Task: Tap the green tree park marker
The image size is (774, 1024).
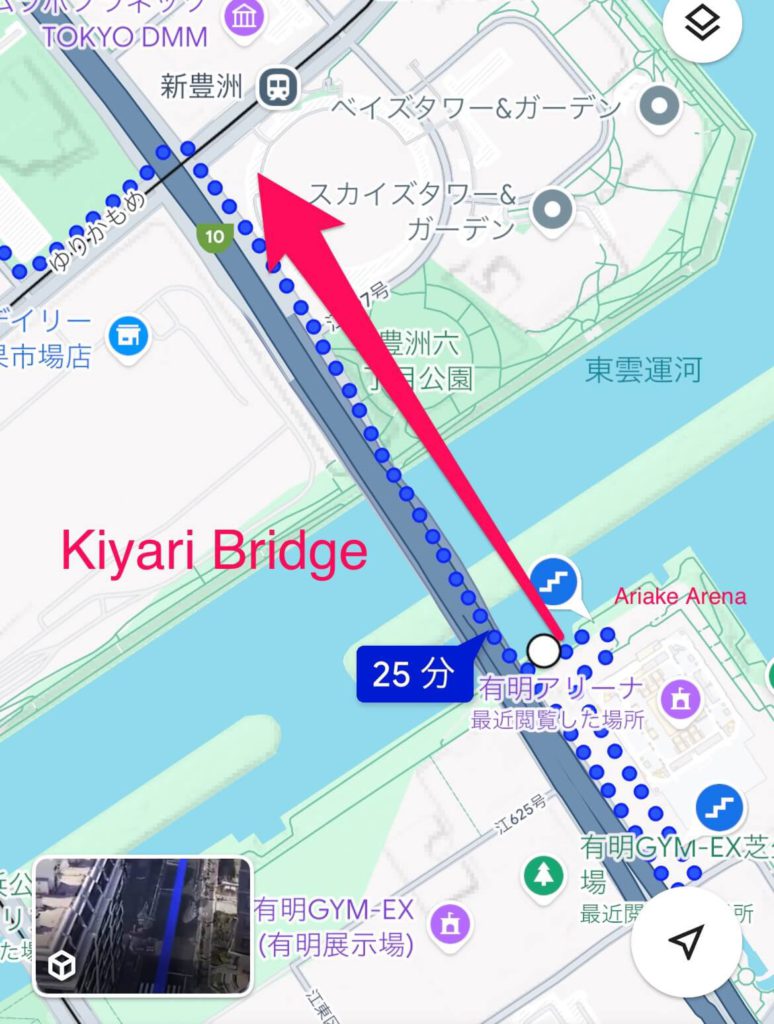Action: [x=544, y=877]
